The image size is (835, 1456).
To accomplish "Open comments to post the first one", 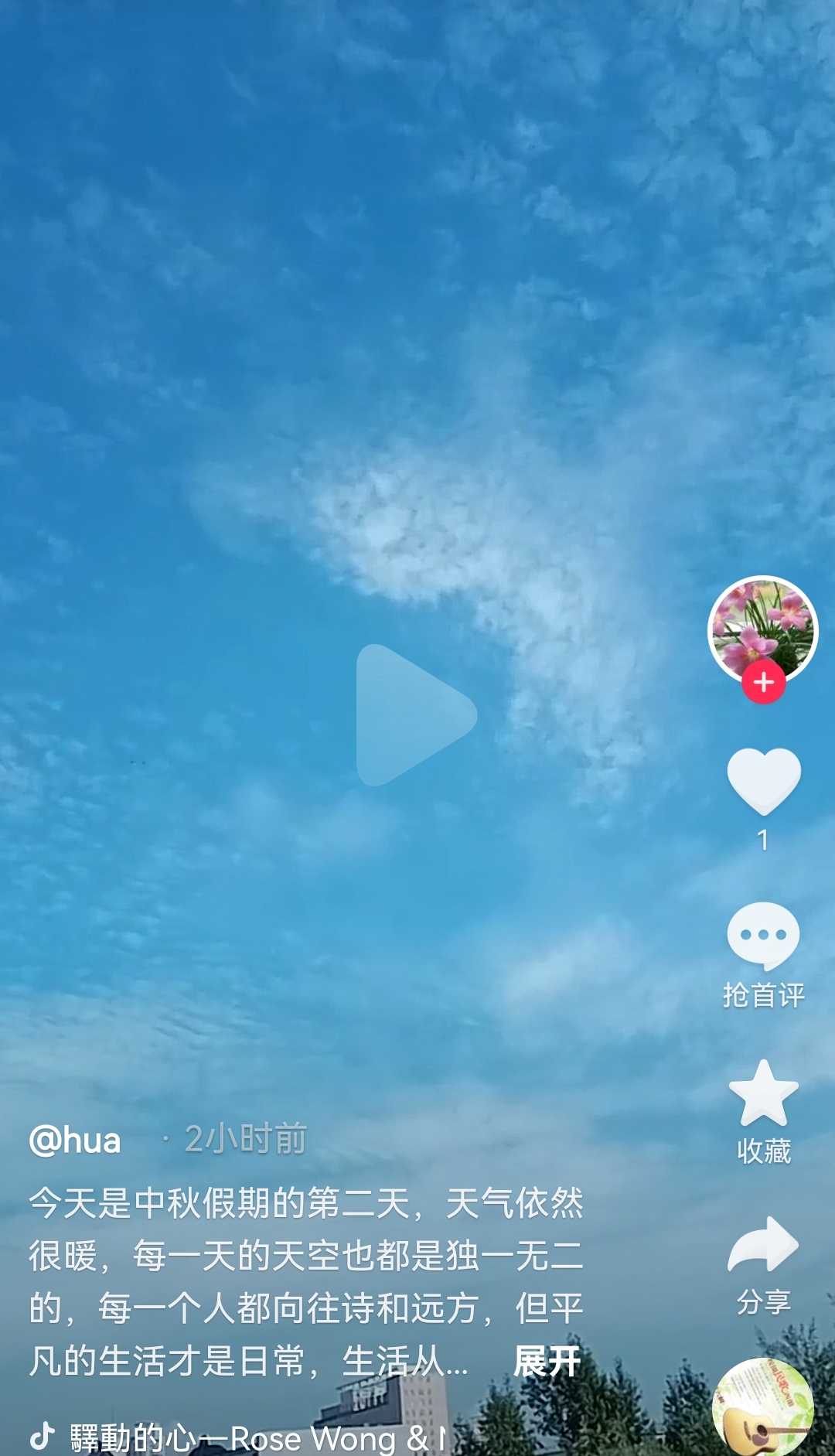I will pos(764,937).
